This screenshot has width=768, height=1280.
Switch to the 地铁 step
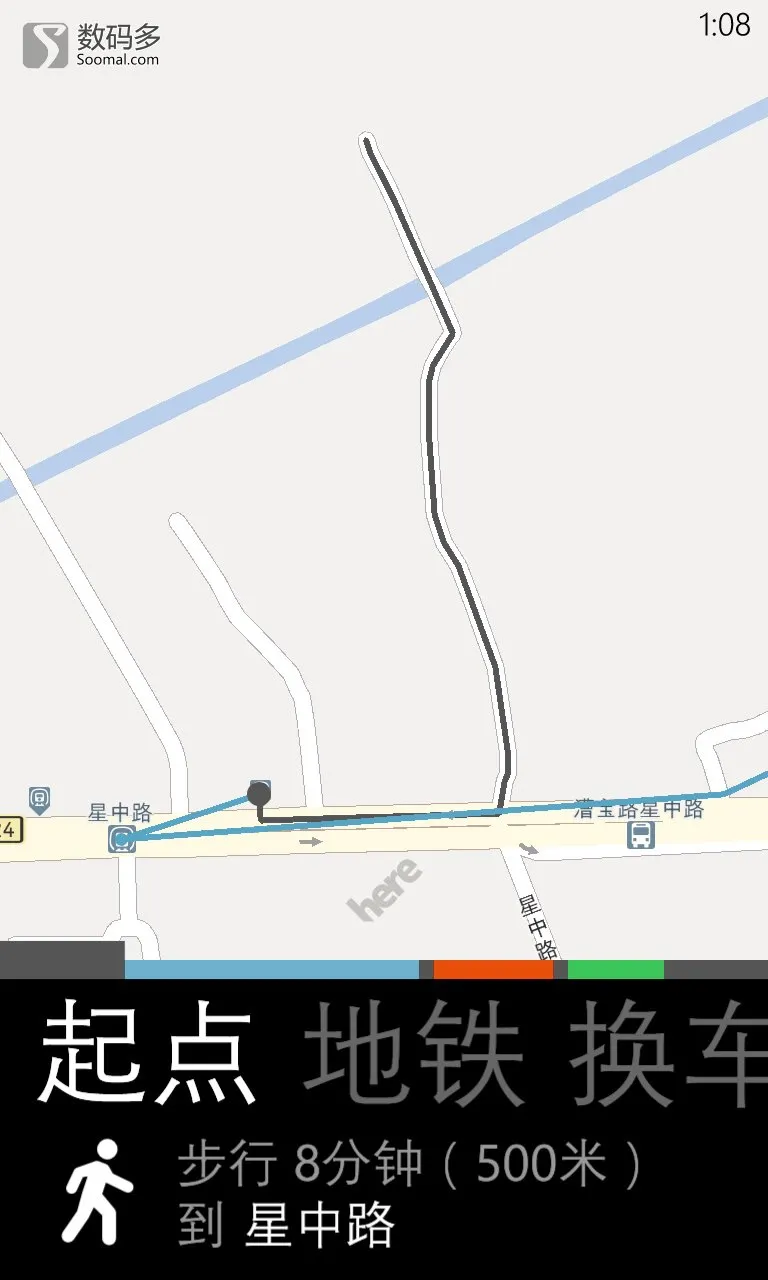(x=414, y=1051)
